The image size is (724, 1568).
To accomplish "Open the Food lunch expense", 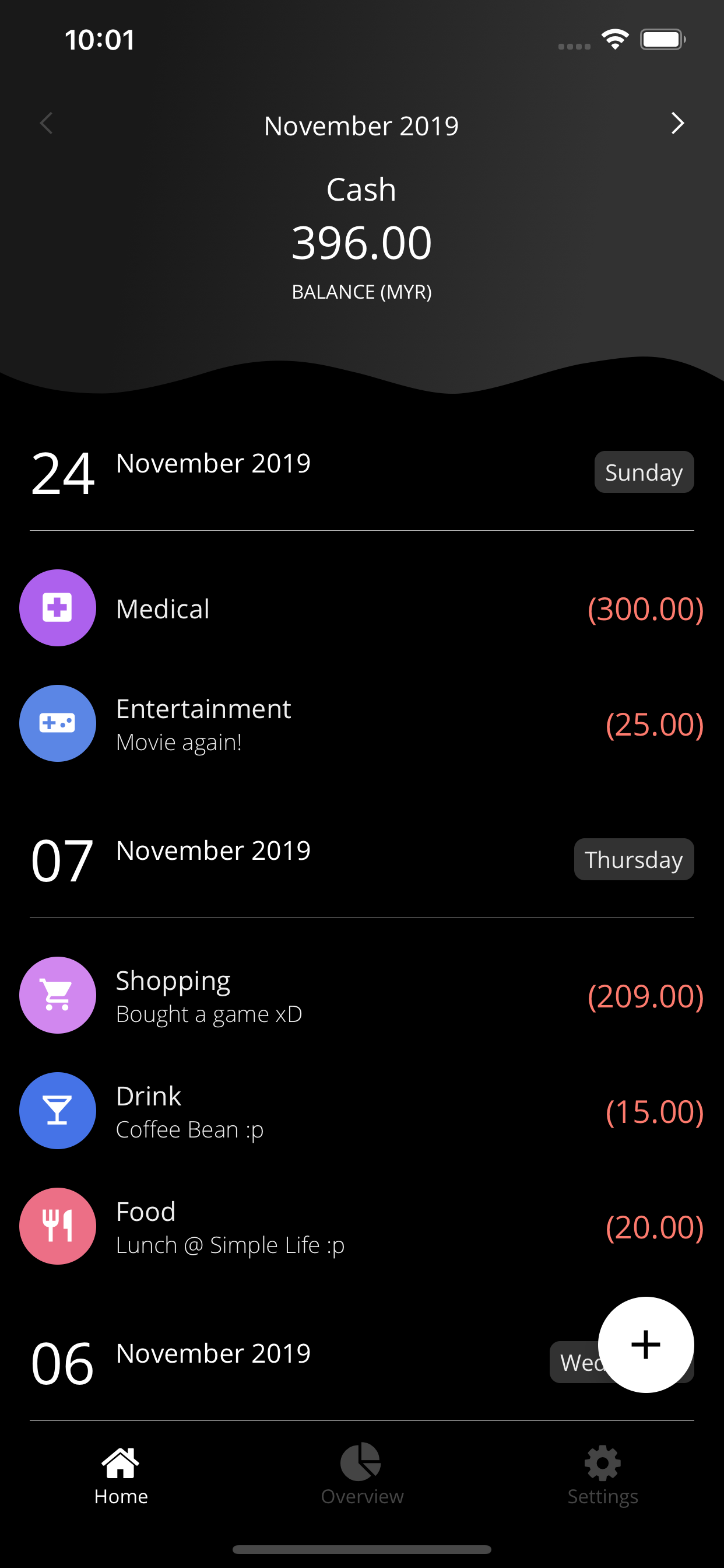I will (361, 1227).
